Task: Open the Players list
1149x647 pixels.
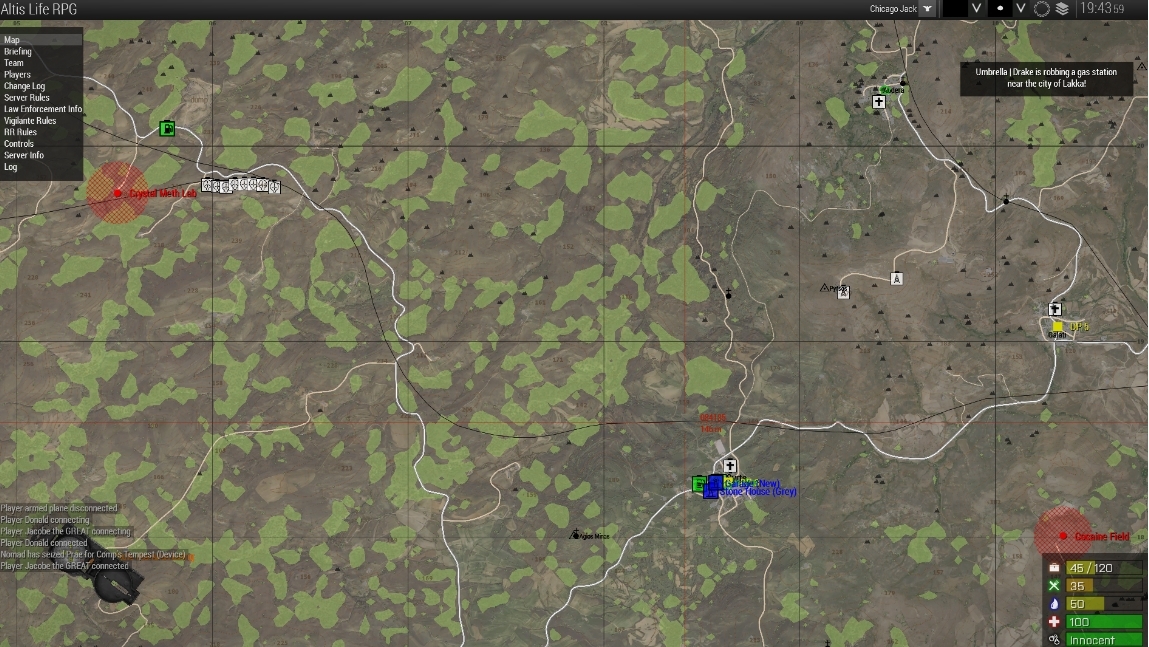Action: click(17, 75)
